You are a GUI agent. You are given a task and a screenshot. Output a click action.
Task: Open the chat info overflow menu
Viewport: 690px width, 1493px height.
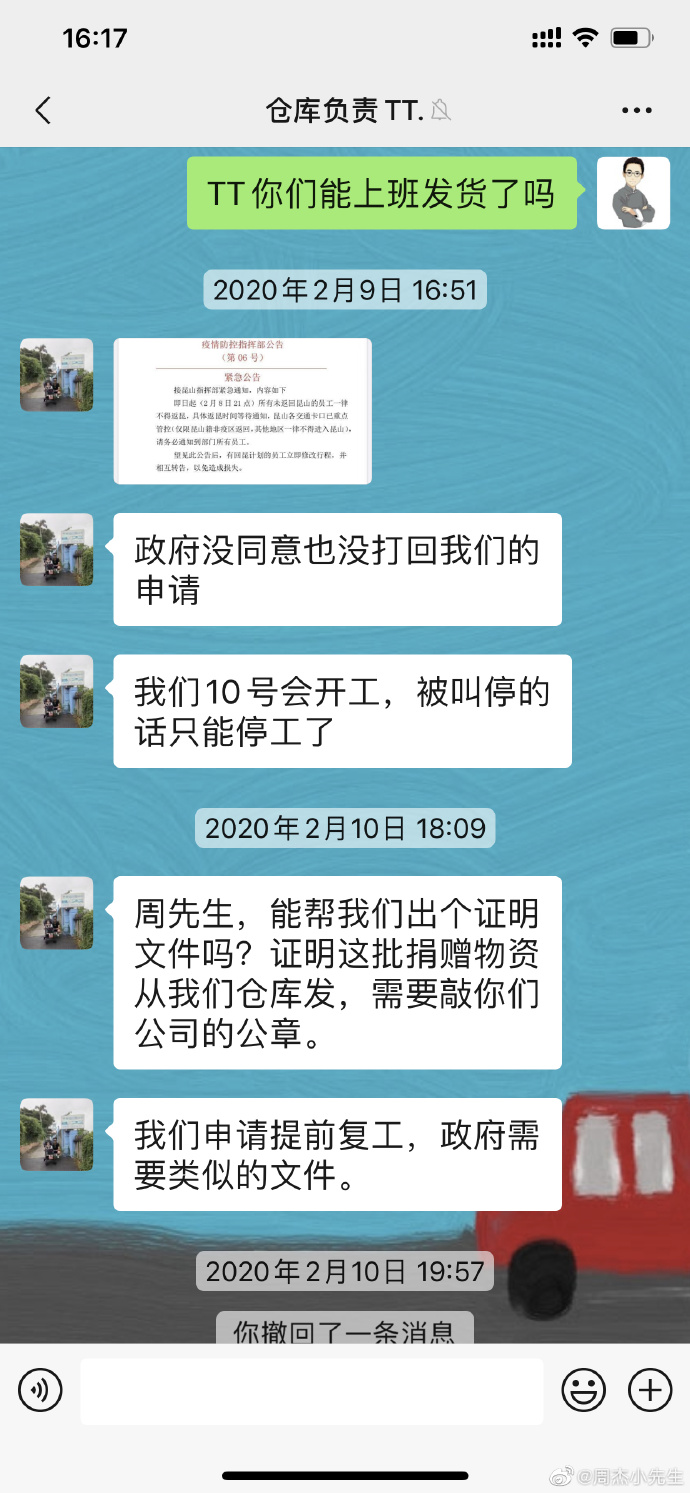click(636, 110)
